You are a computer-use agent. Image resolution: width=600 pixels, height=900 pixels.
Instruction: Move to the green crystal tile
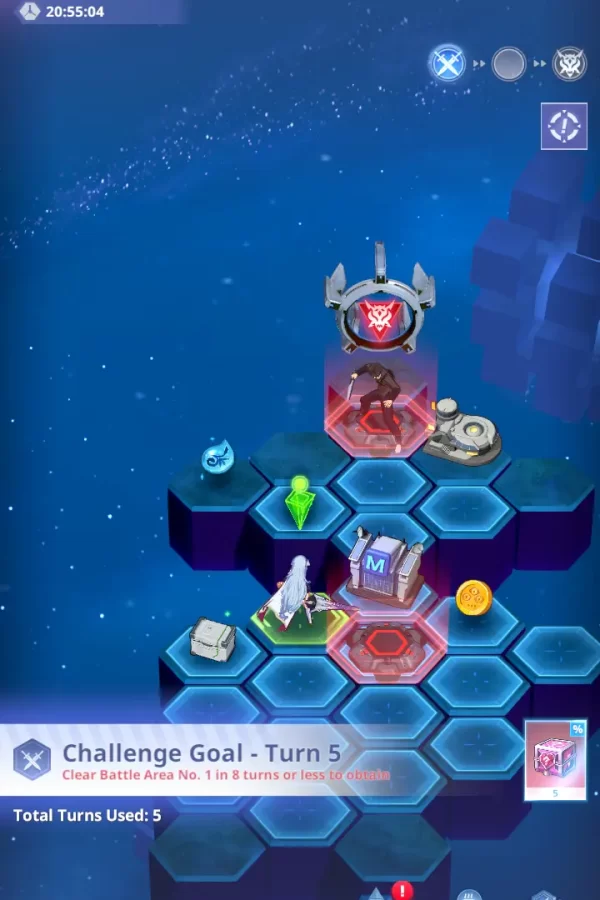(x=299, y=504)
